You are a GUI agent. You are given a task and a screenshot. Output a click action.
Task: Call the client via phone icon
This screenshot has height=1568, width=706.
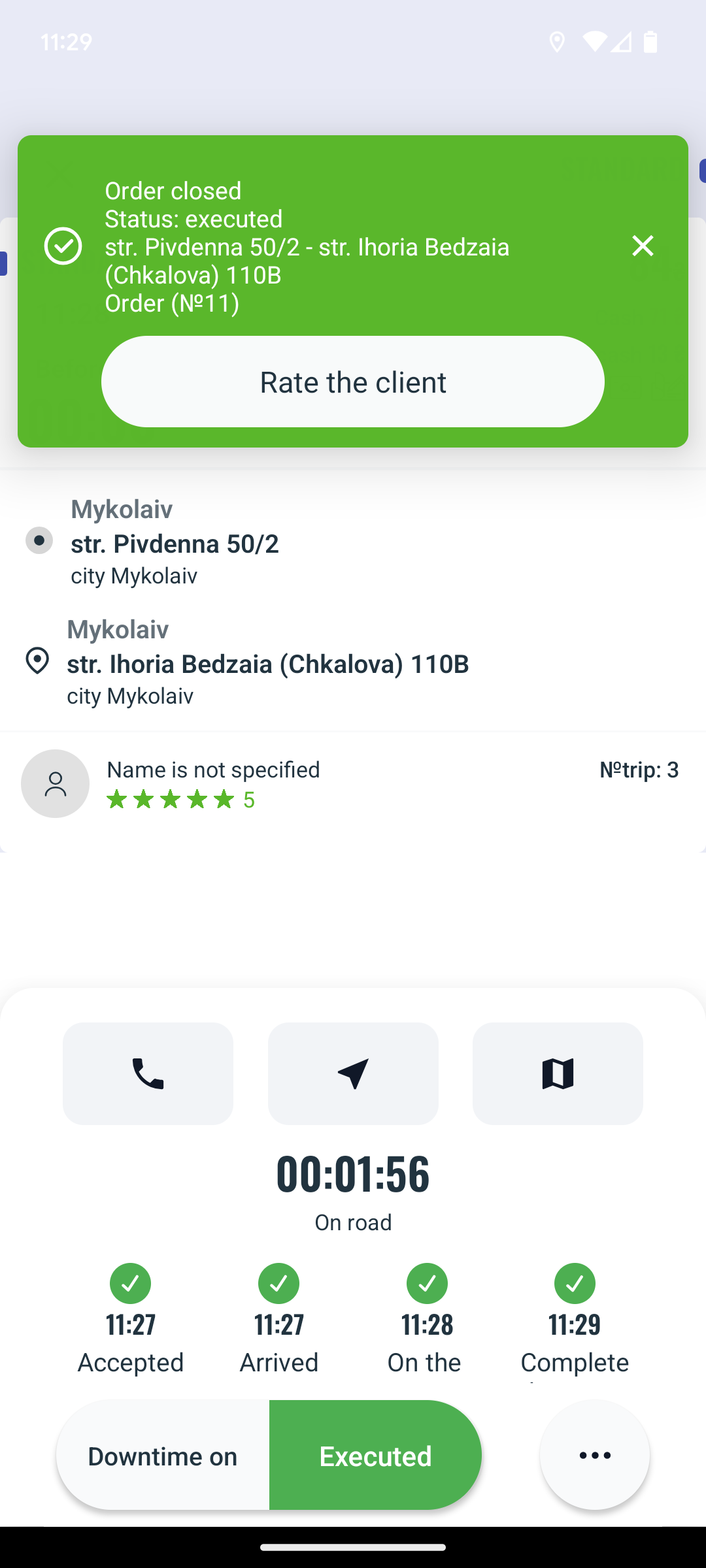[x=148, y=1073]
